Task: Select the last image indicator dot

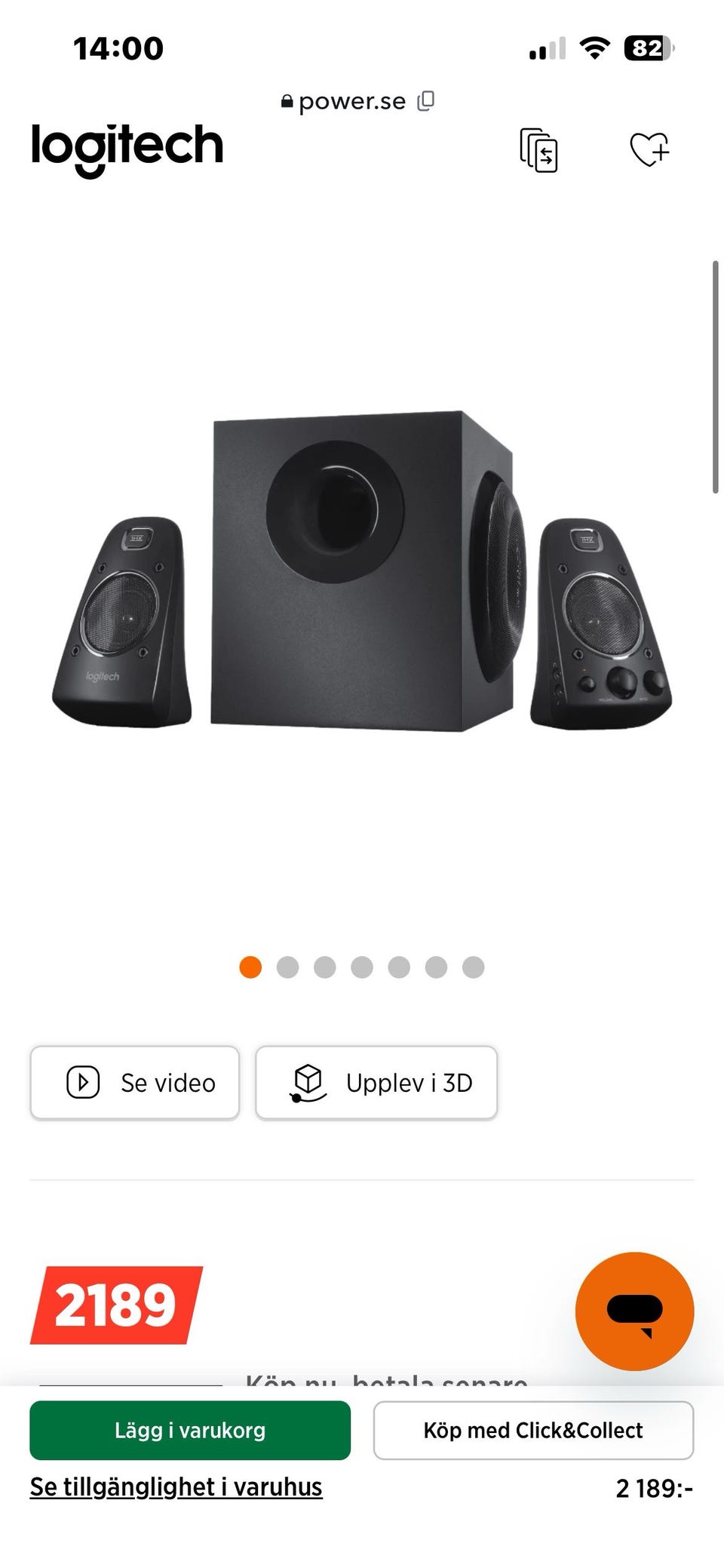Action: (x=473, y=967)
